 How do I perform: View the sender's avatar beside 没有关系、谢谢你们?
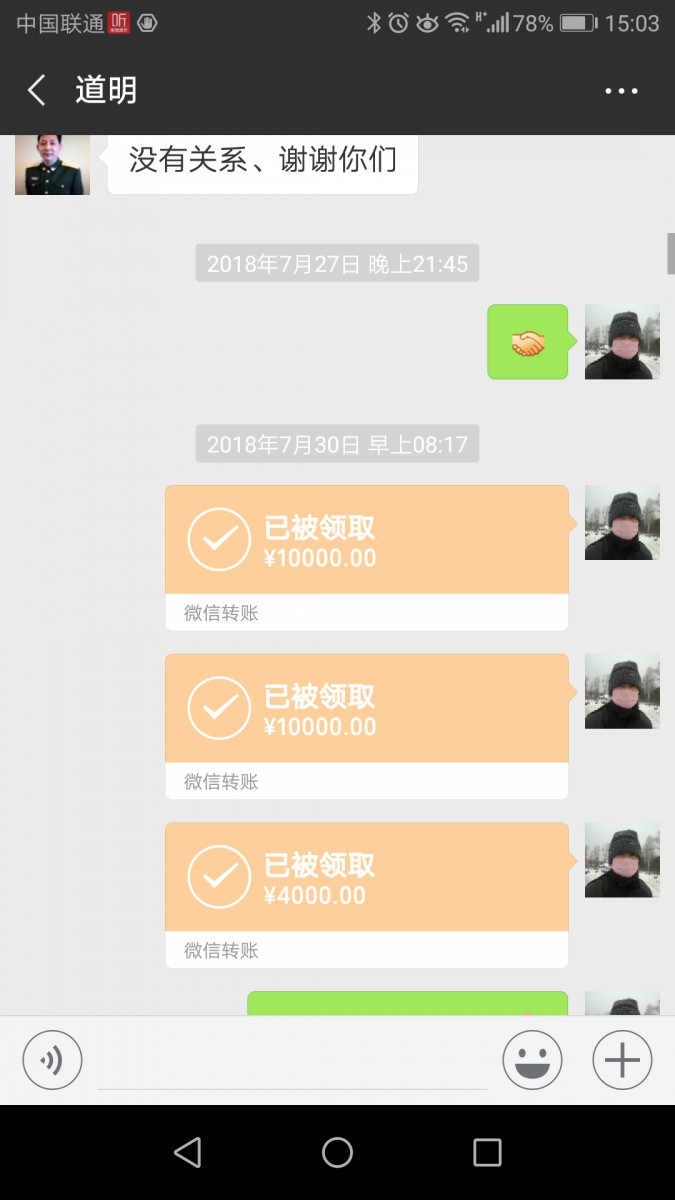click(x=52, y=165)
